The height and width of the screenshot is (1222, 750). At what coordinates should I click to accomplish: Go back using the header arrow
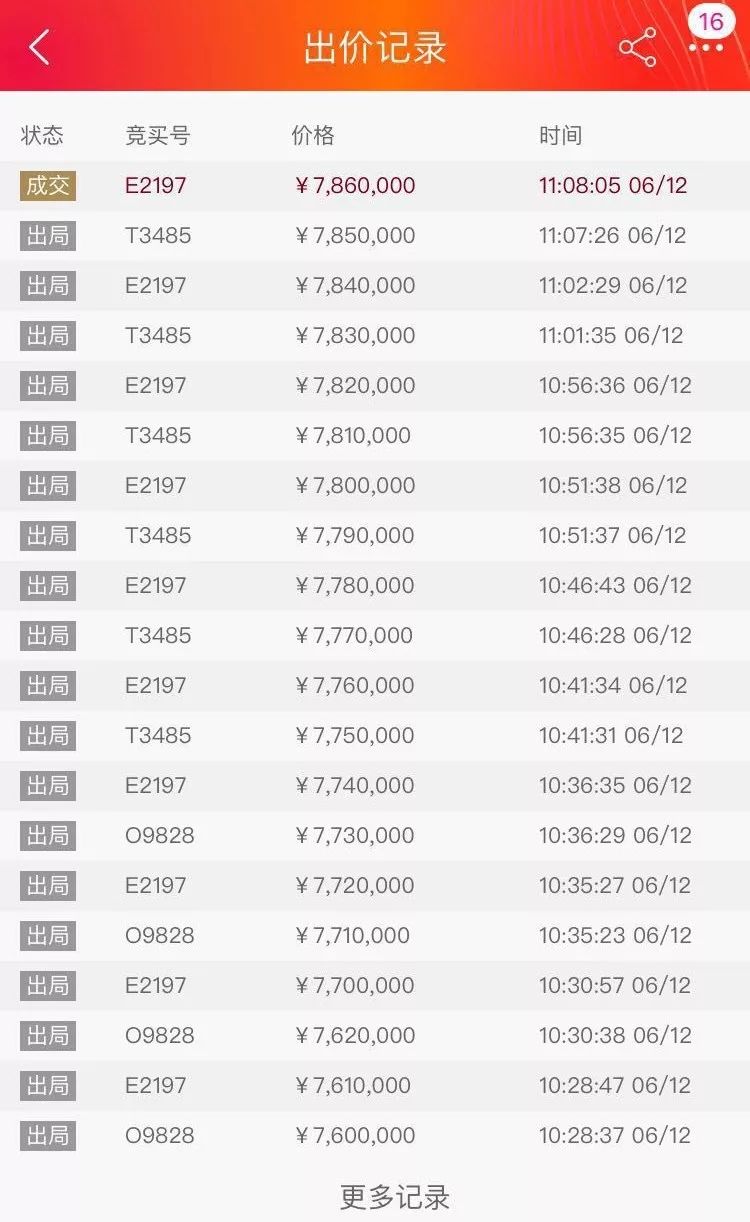pyautogui.click(x=39, y=47)
